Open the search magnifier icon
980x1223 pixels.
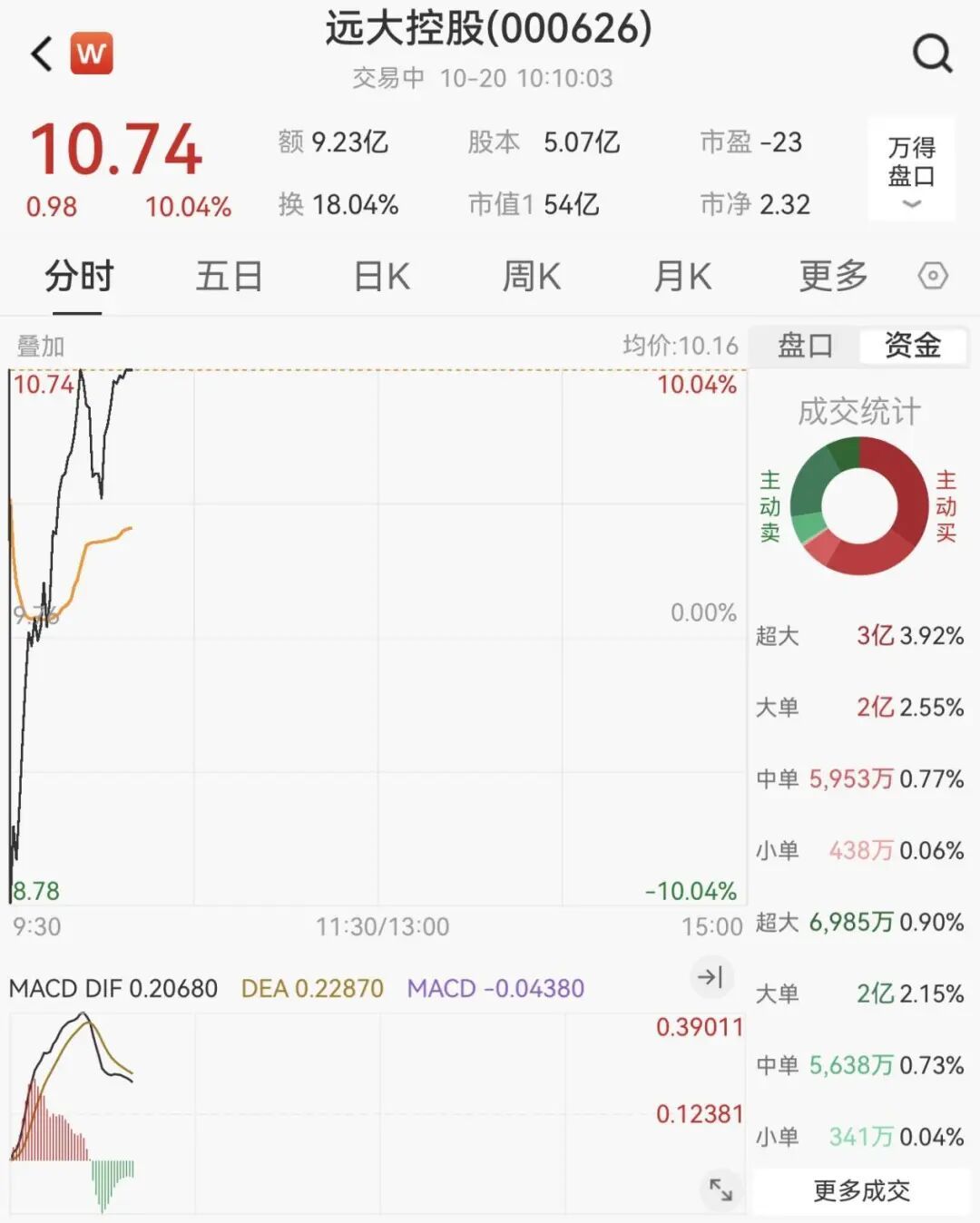pos(932,54)
